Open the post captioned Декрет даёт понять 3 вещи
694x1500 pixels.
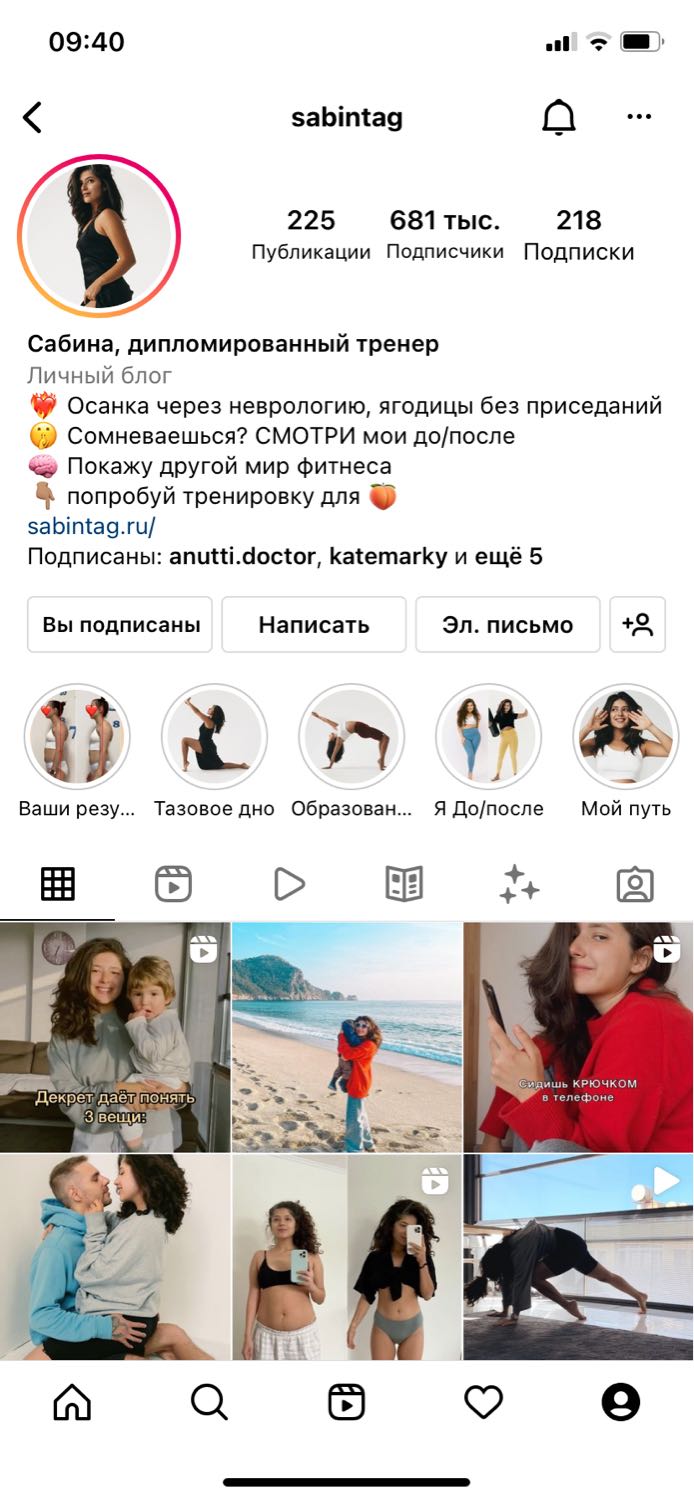tap(115, 1037)
